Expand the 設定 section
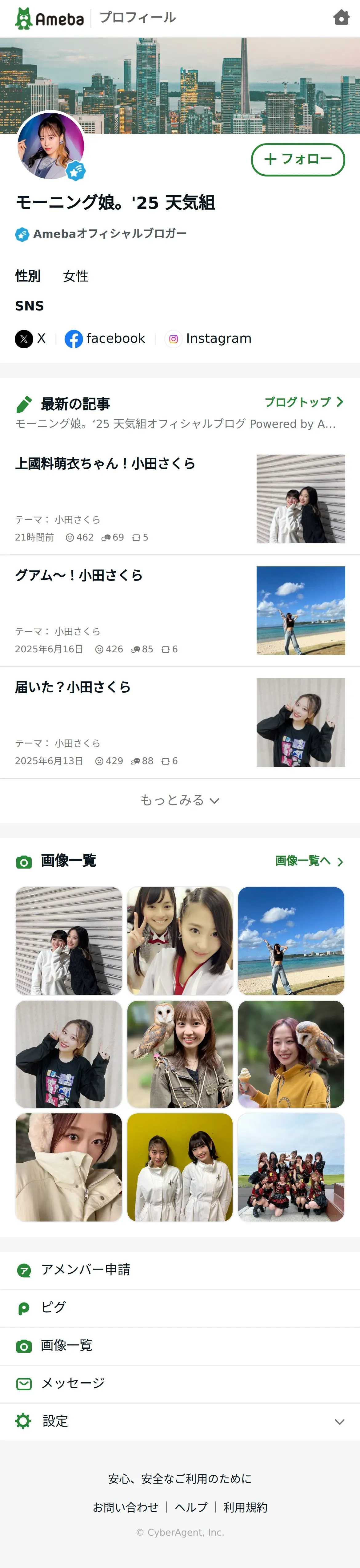The image size is (360, 1568). tap(180, 1421)
